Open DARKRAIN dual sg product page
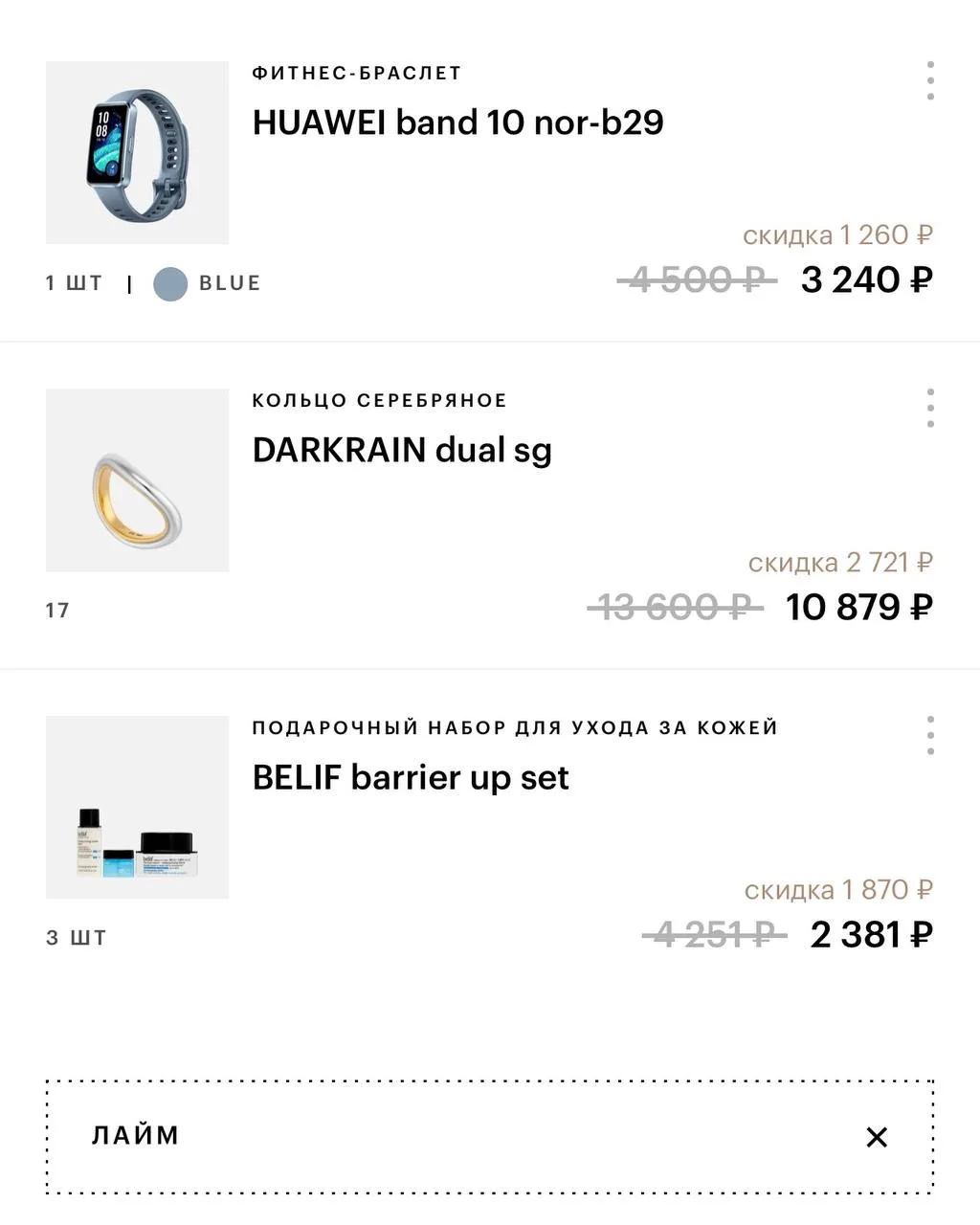The height and width of the screenshot is (1225, 980). (402, 450)
